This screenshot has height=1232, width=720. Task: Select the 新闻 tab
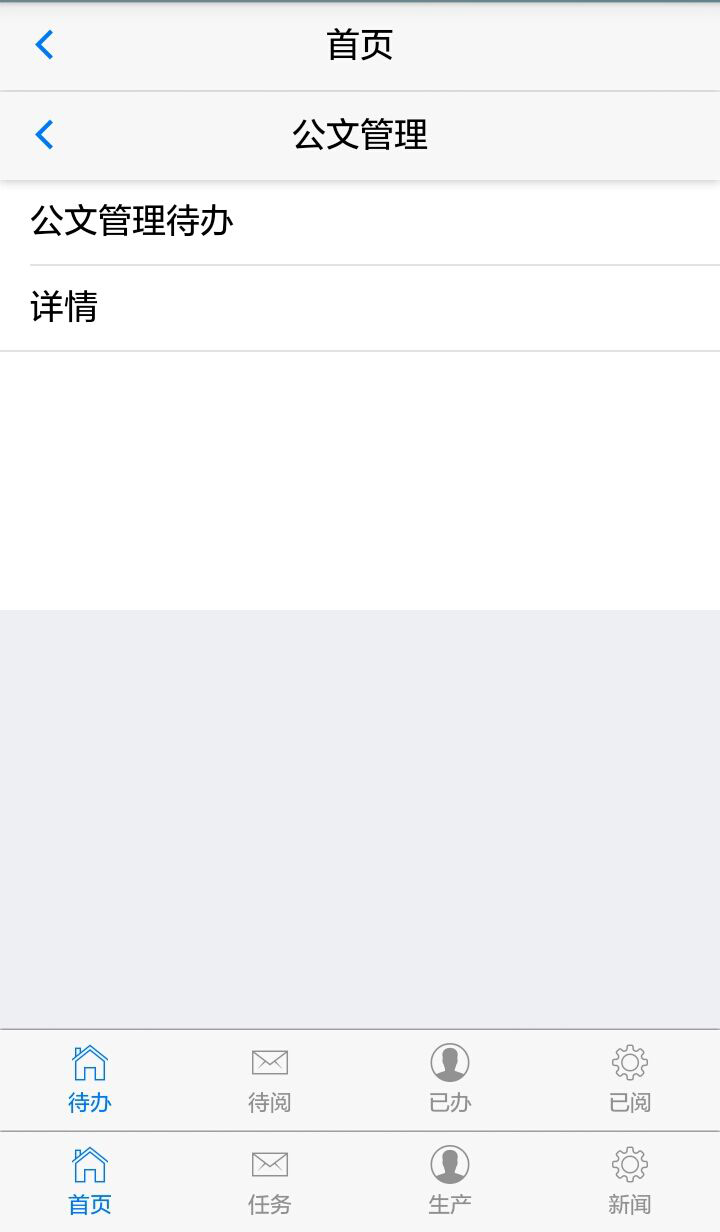(630, 1182)
